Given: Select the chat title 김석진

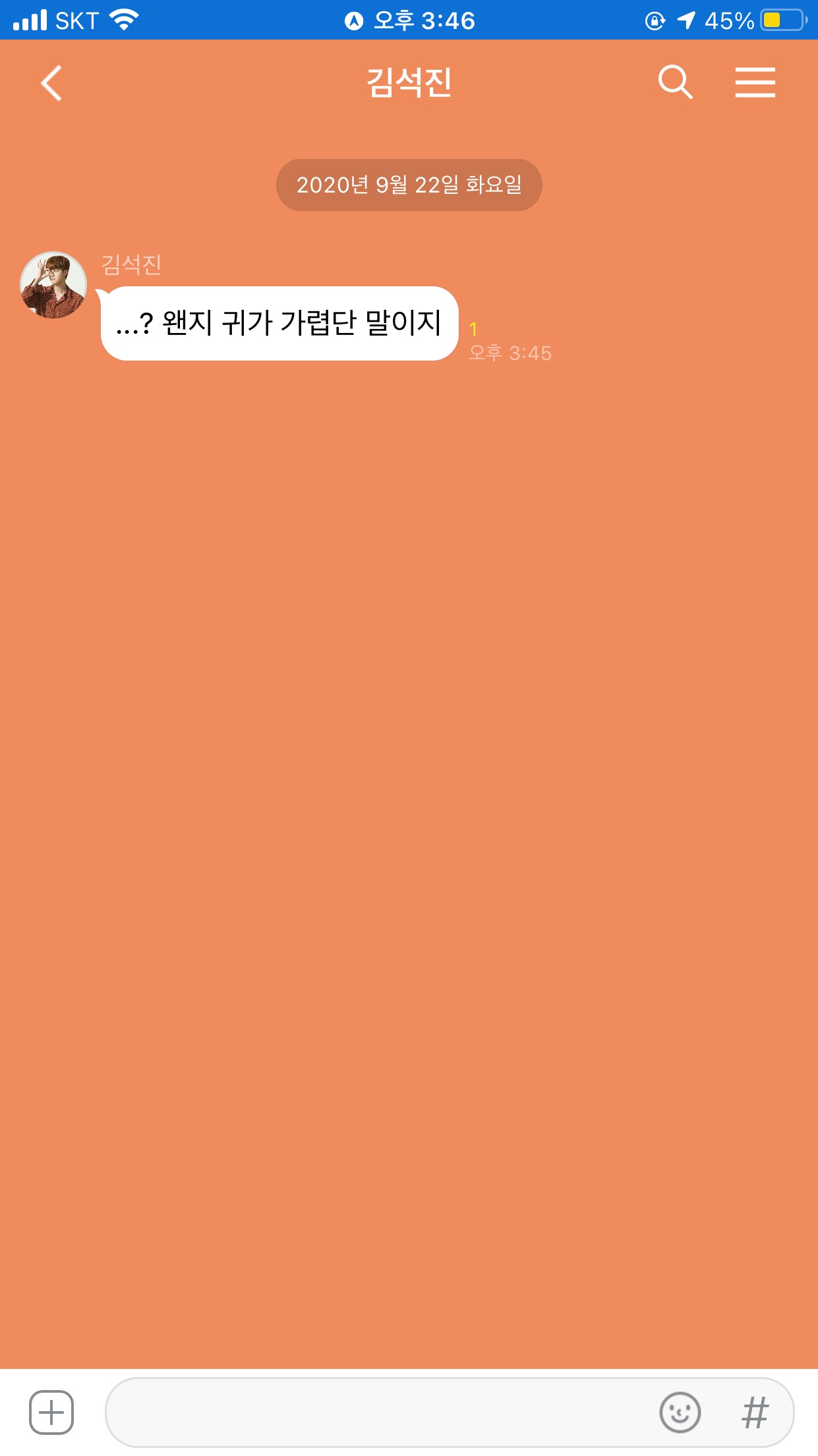Looking at the screenshot, I should coord(409,83).
